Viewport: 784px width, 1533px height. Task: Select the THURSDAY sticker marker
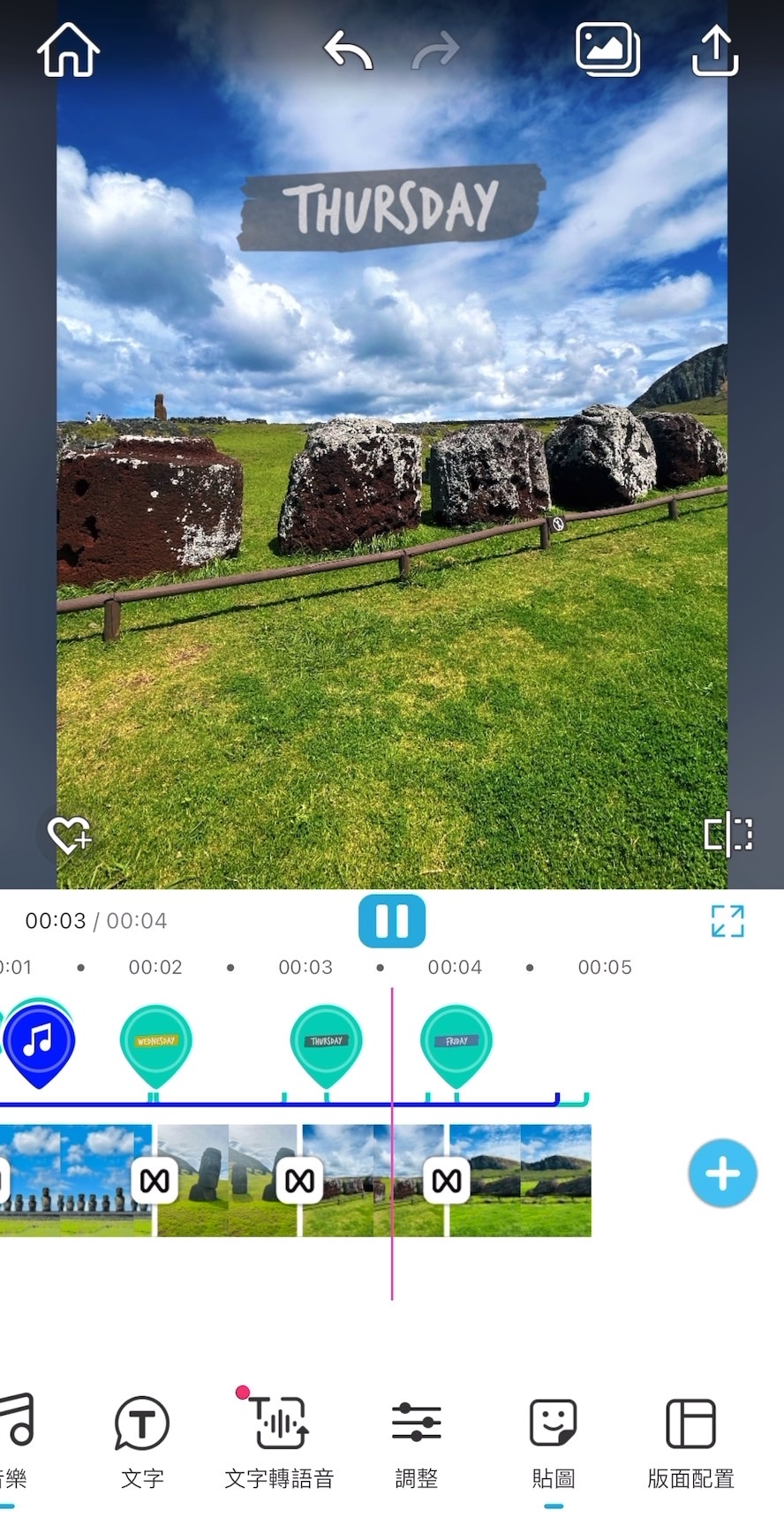(x=326, y=1043)
